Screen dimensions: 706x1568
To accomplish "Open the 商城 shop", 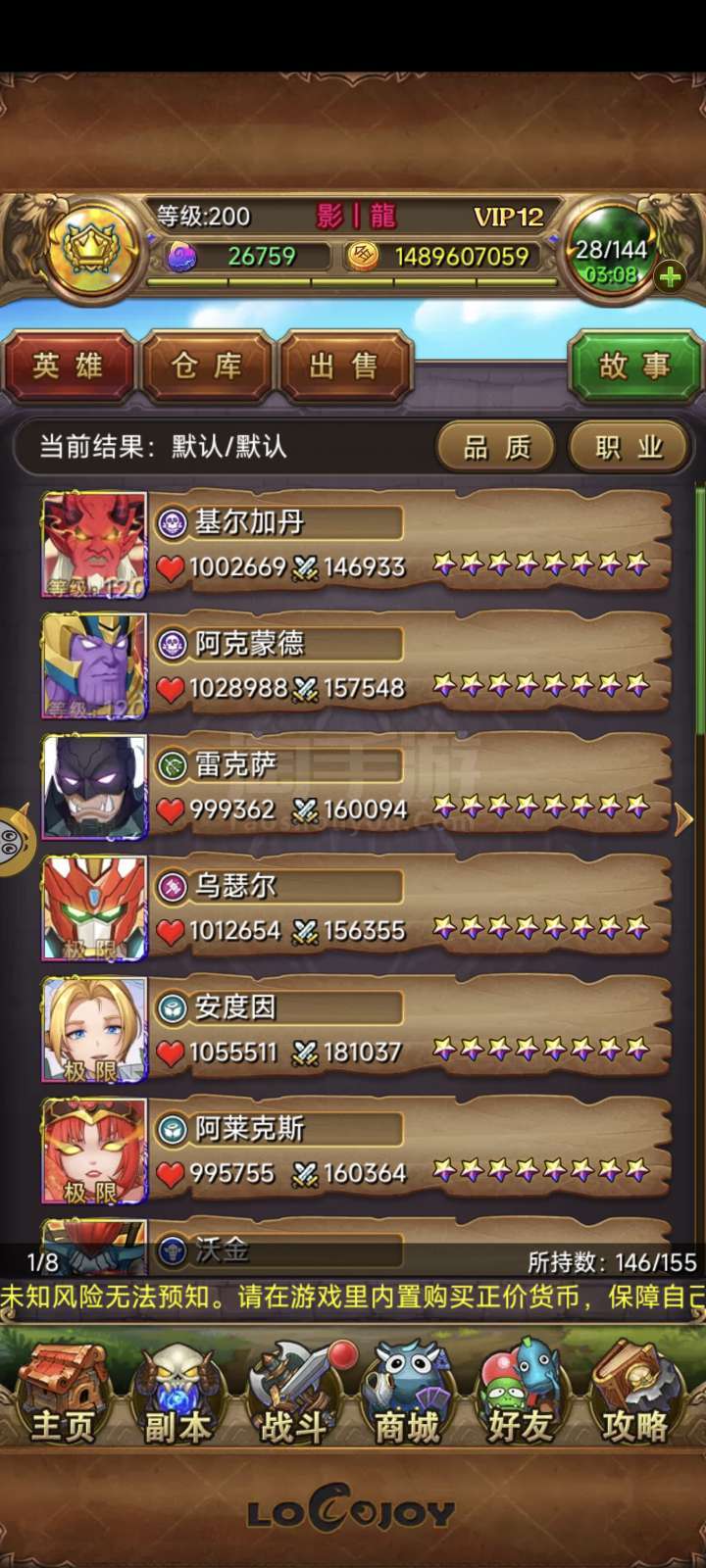I will 407,1394.
